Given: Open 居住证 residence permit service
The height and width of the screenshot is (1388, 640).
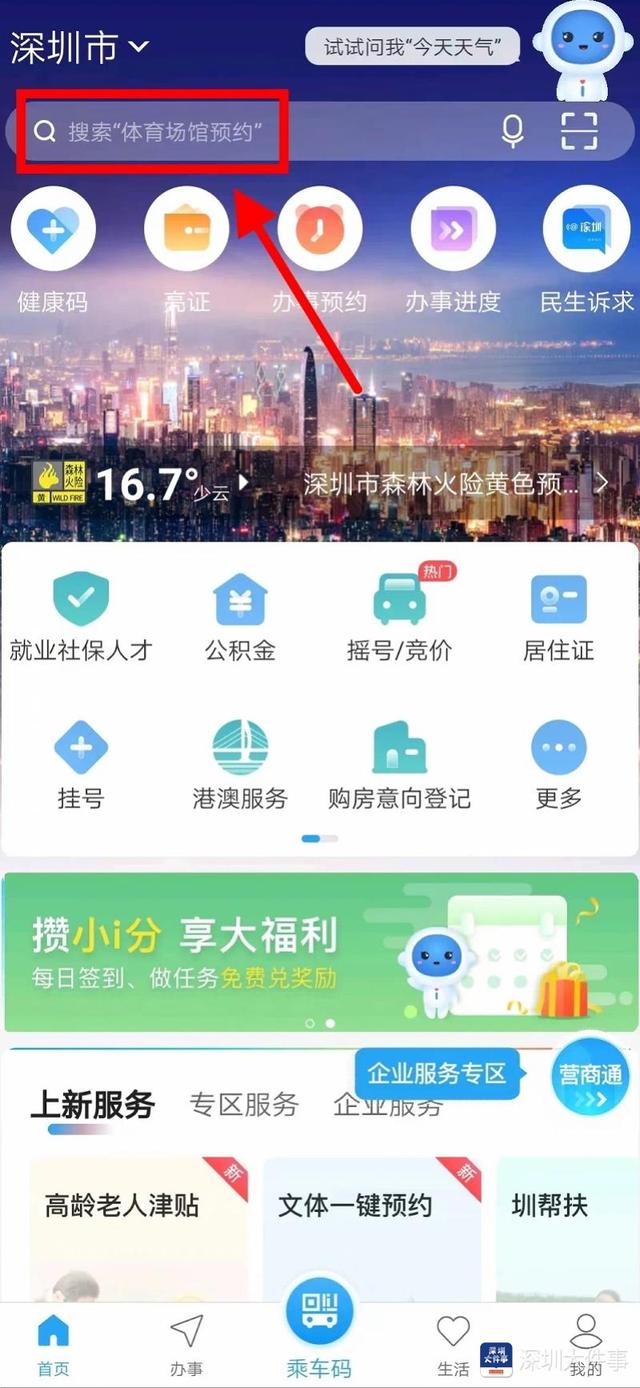Looking at the screenshot, I should 558,617.
